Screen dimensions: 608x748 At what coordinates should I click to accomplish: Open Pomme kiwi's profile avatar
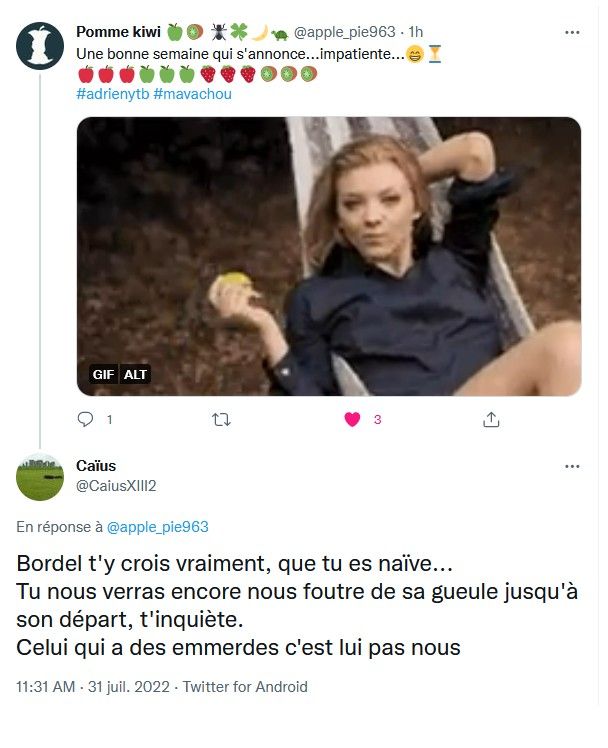[x=40, y=44]
